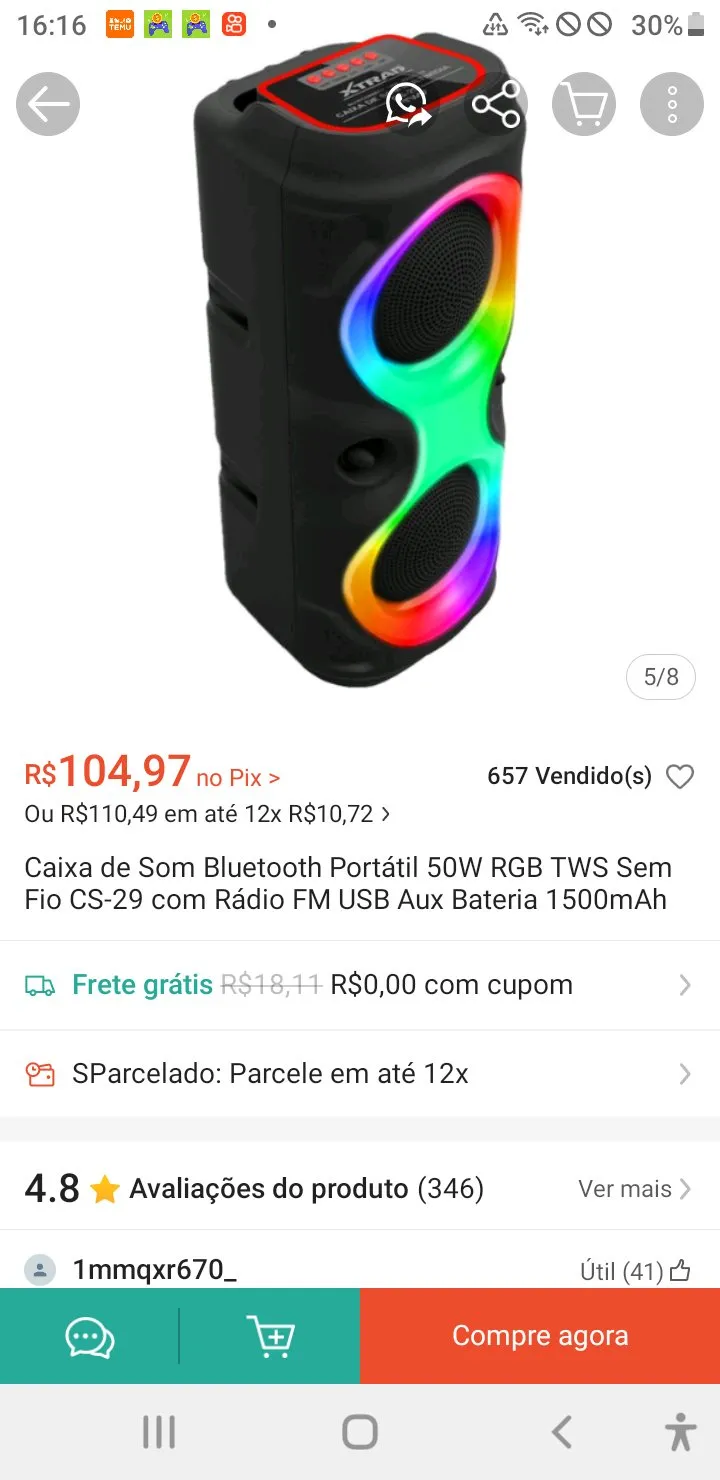The width and height of the screenshot is (720, 1480).
Task: Share product via WhatsApp icon
Action: [408, 104]
